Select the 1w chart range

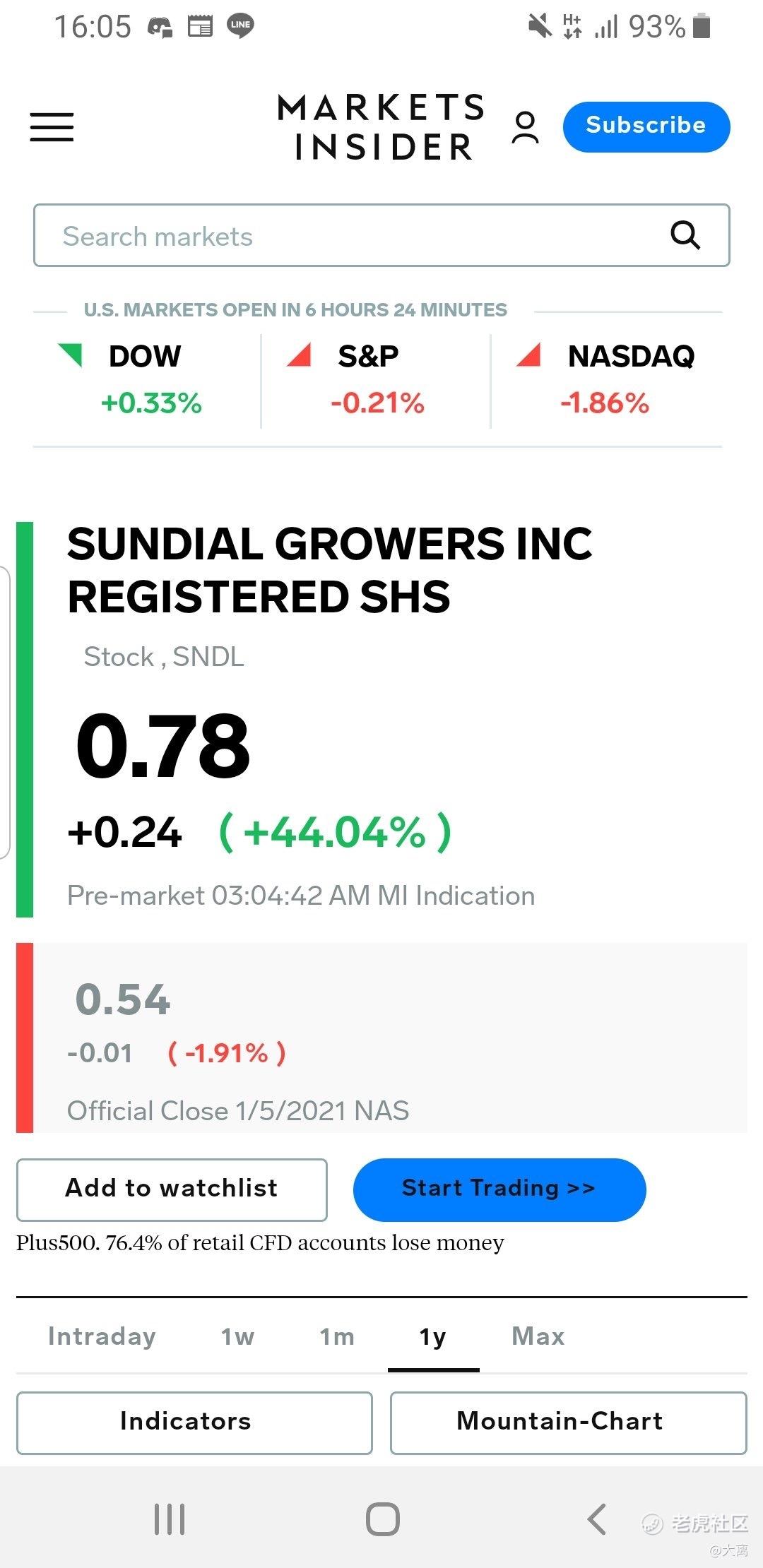(x=237, y=1336)
